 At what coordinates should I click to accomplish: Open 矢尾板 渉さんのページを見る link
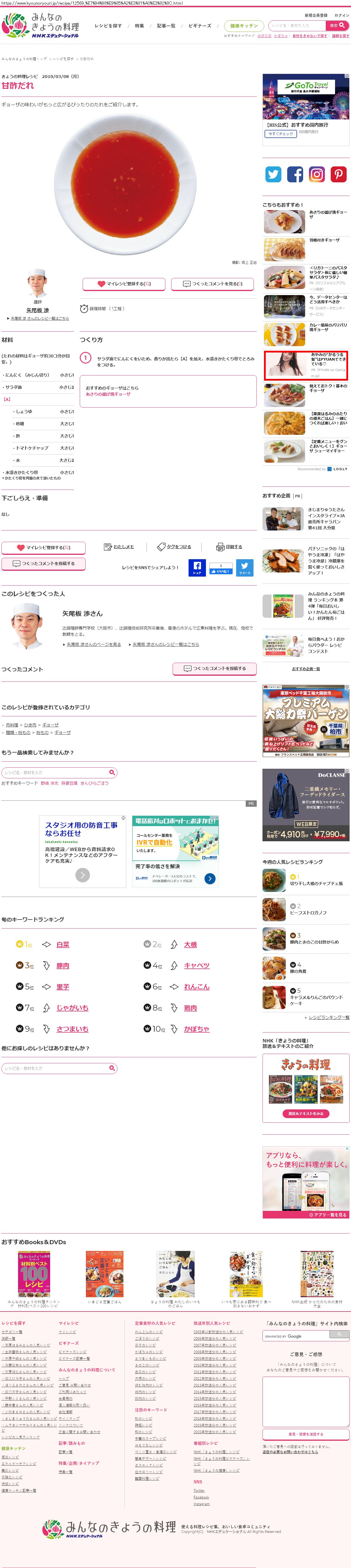(x=94, y=644)
